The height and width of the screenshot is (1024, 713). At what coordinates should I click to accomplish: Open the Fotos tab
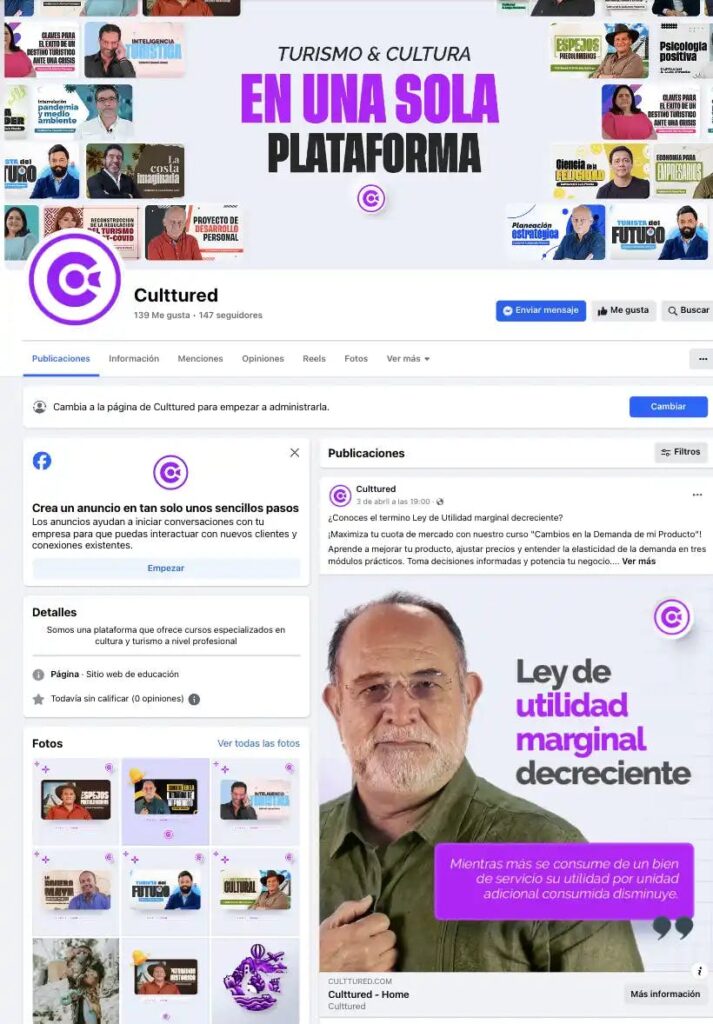(x=356, y=359)
